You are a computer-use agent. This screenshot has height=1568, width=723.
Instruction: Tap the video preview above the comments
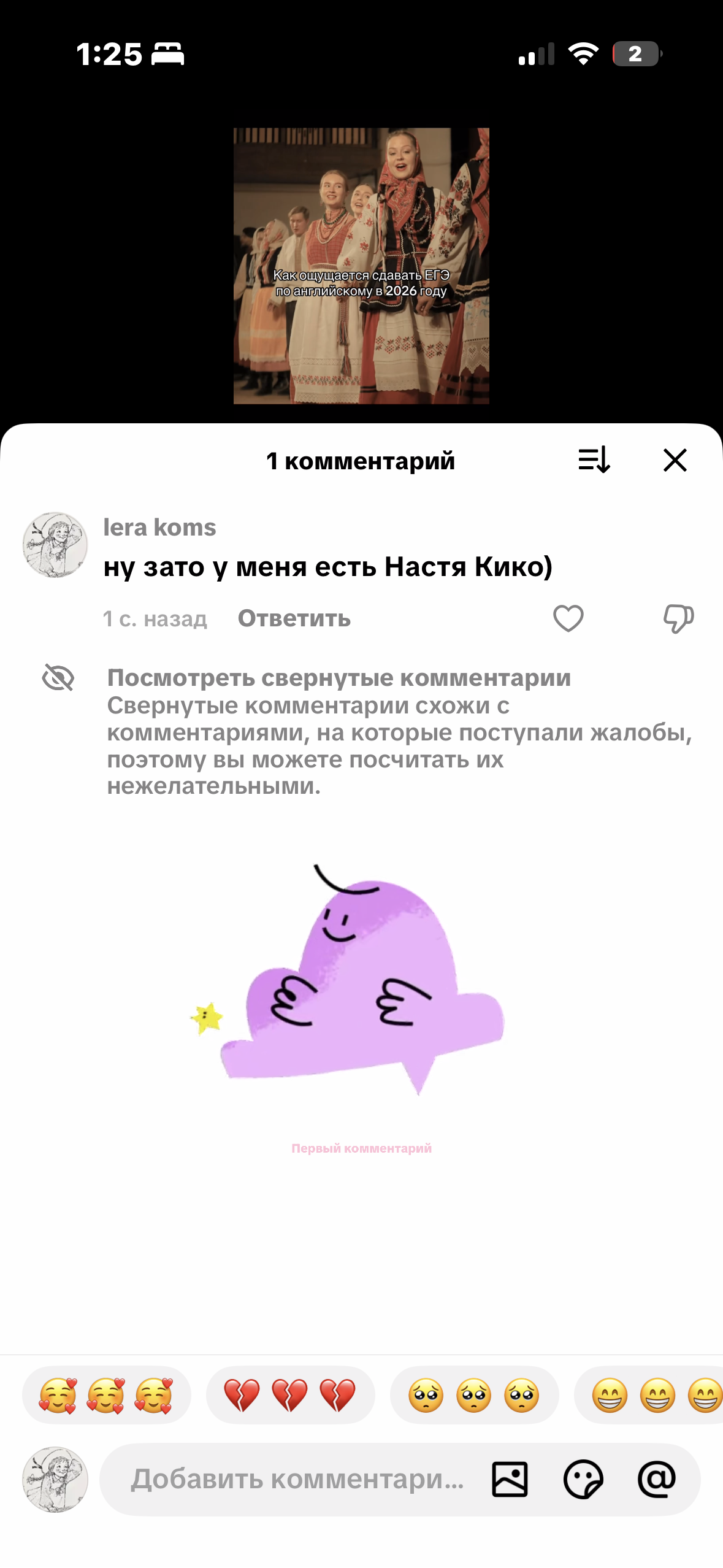click(x=361, y=266)
